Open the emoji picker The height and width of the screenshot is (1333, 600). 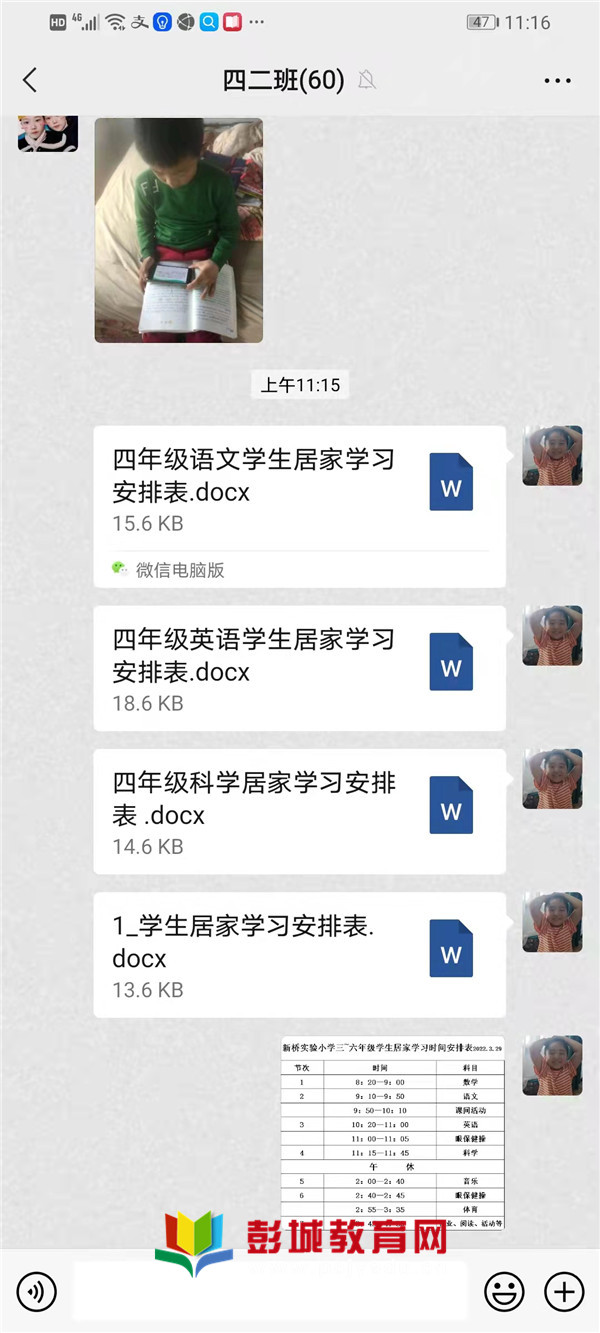504,1292
